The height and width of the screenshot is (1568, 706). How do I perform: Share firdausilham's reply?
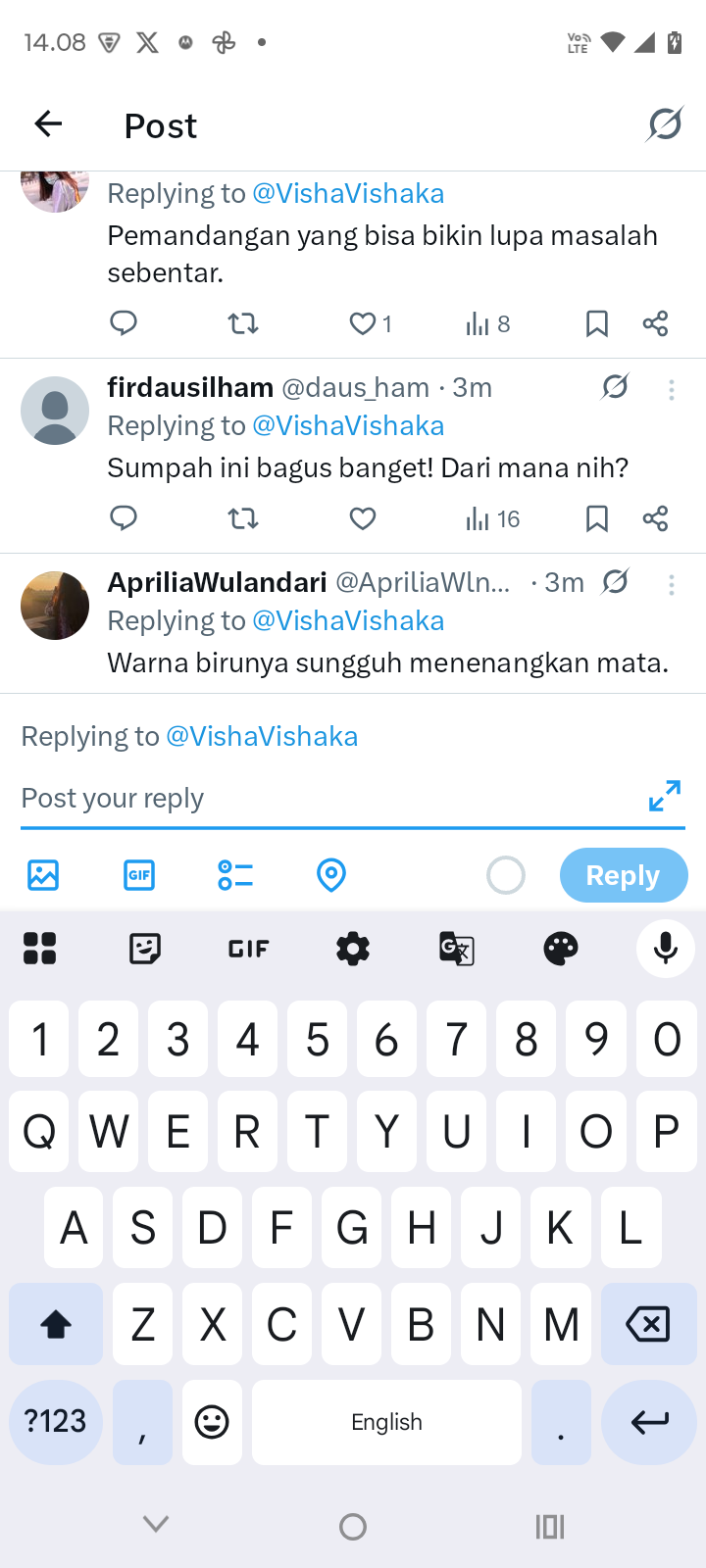coord(655,518)
